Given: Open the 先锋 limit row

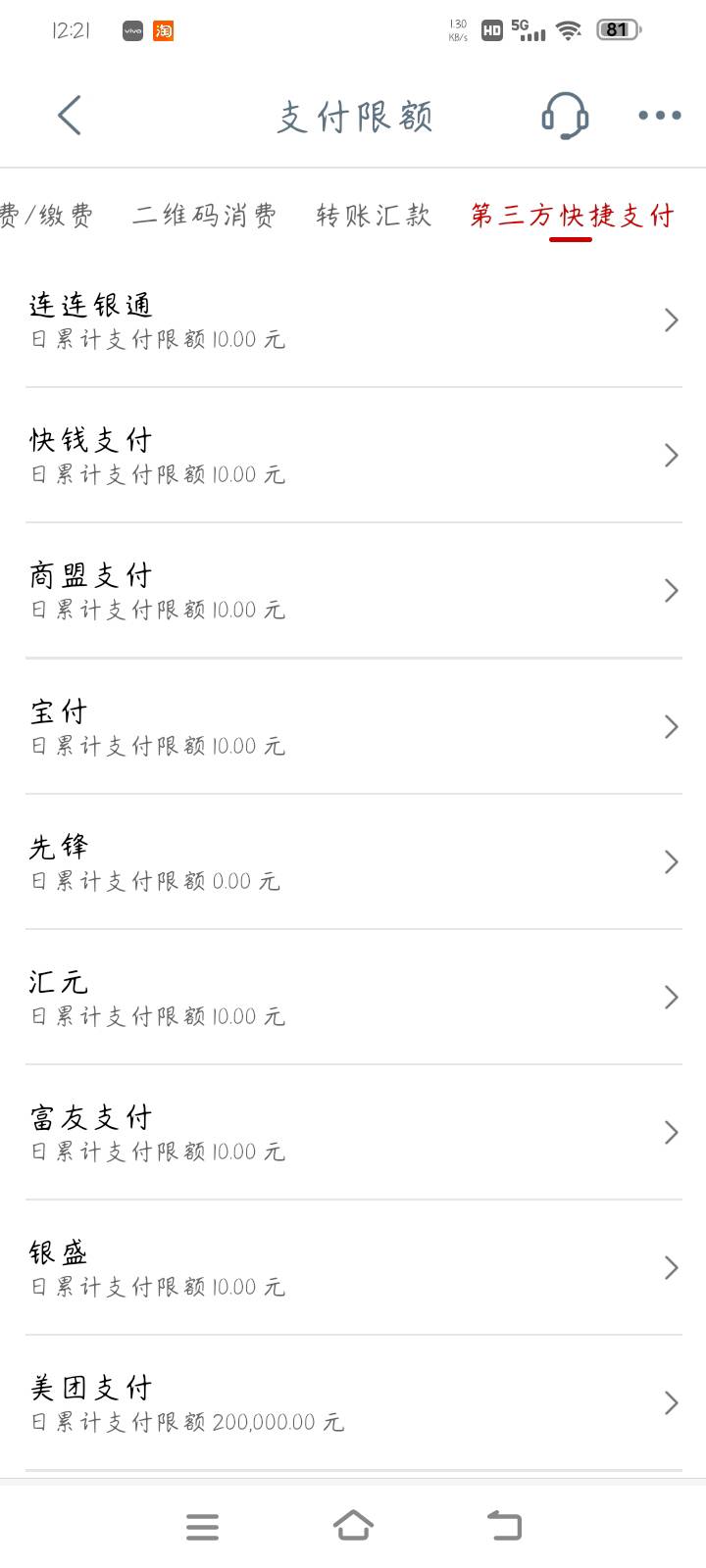Looking at the screenshot, I should click(x=353, y=862).
